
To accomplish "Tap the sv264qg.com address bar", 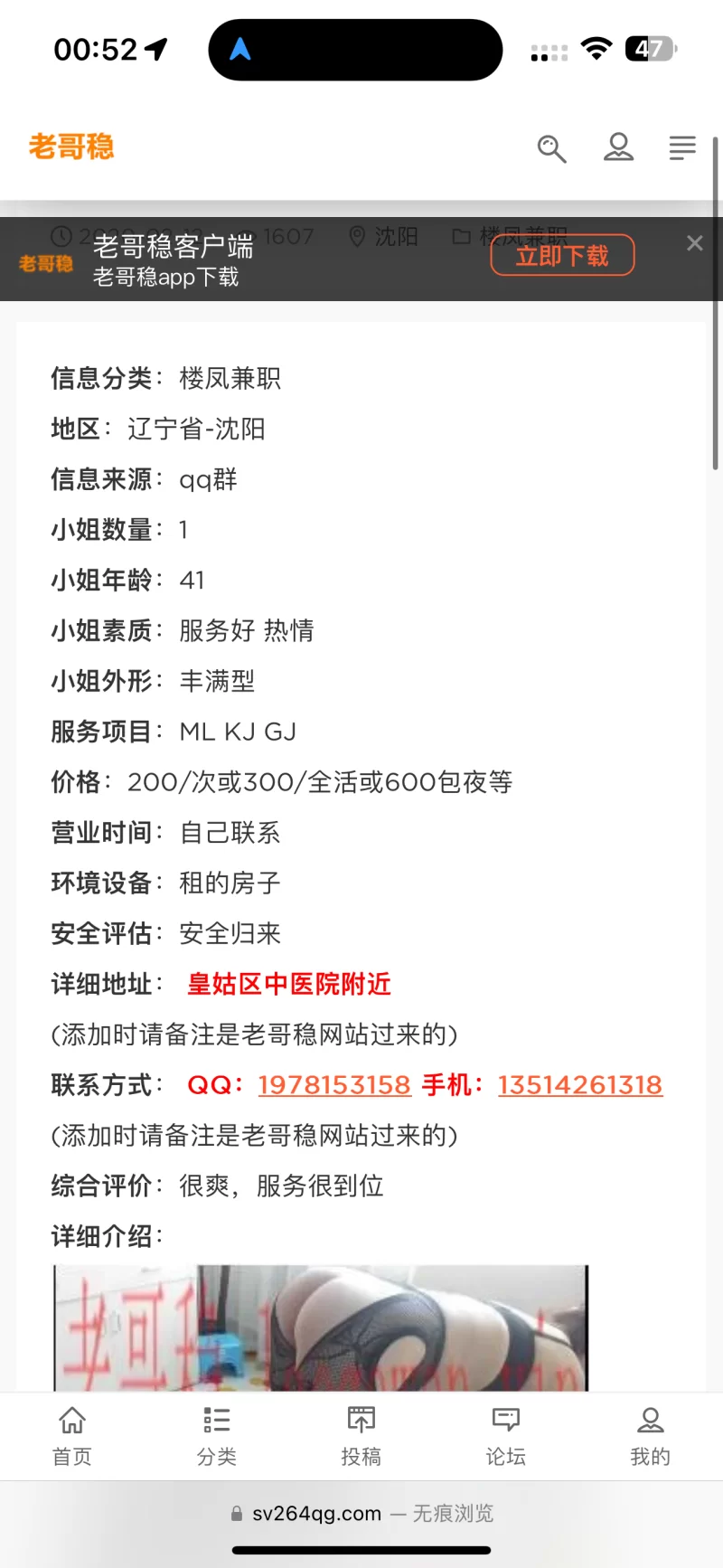I will (361, 1514).
